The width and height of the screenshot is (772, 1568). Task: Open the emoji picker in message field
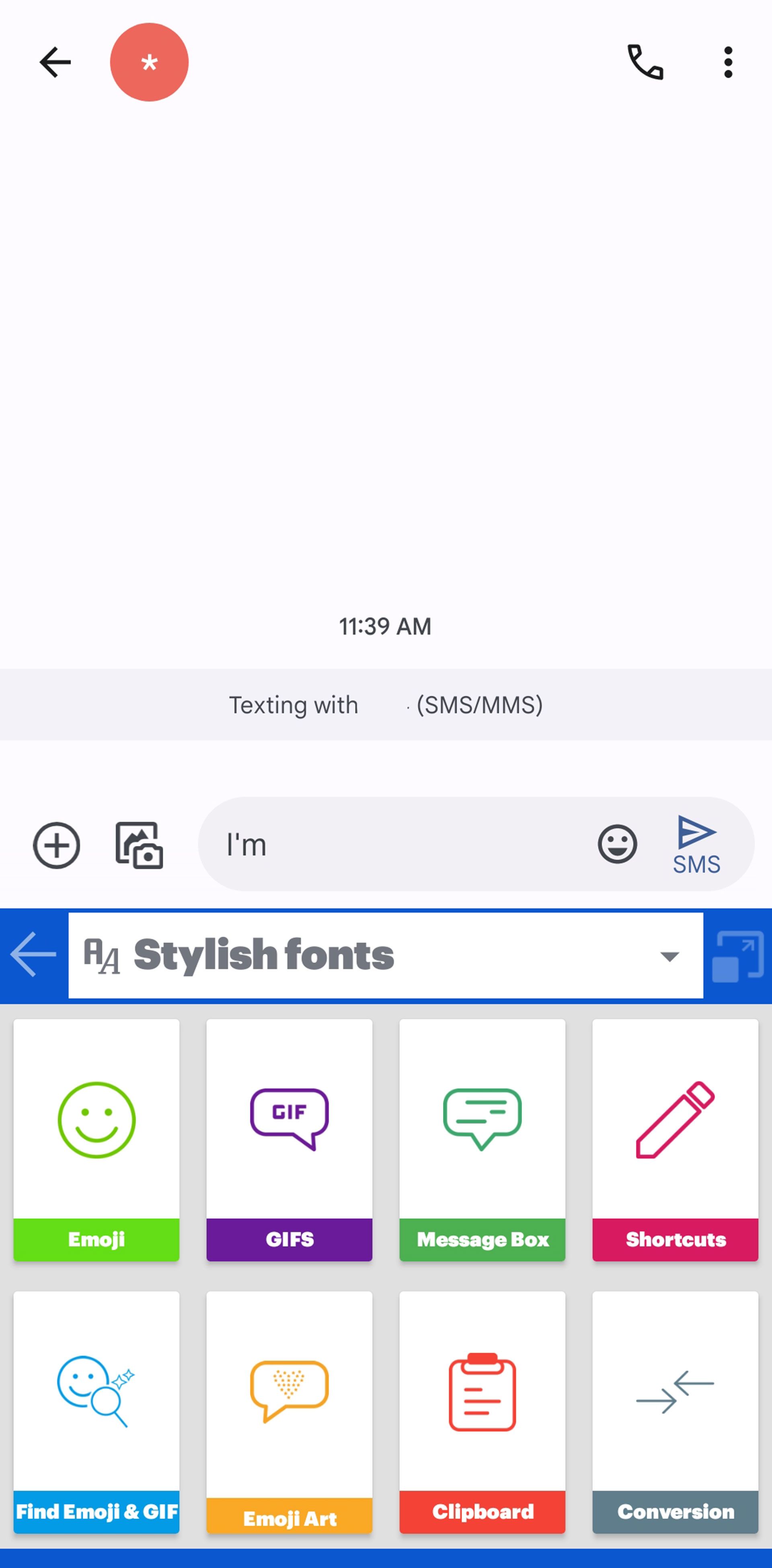pos(617,844)
